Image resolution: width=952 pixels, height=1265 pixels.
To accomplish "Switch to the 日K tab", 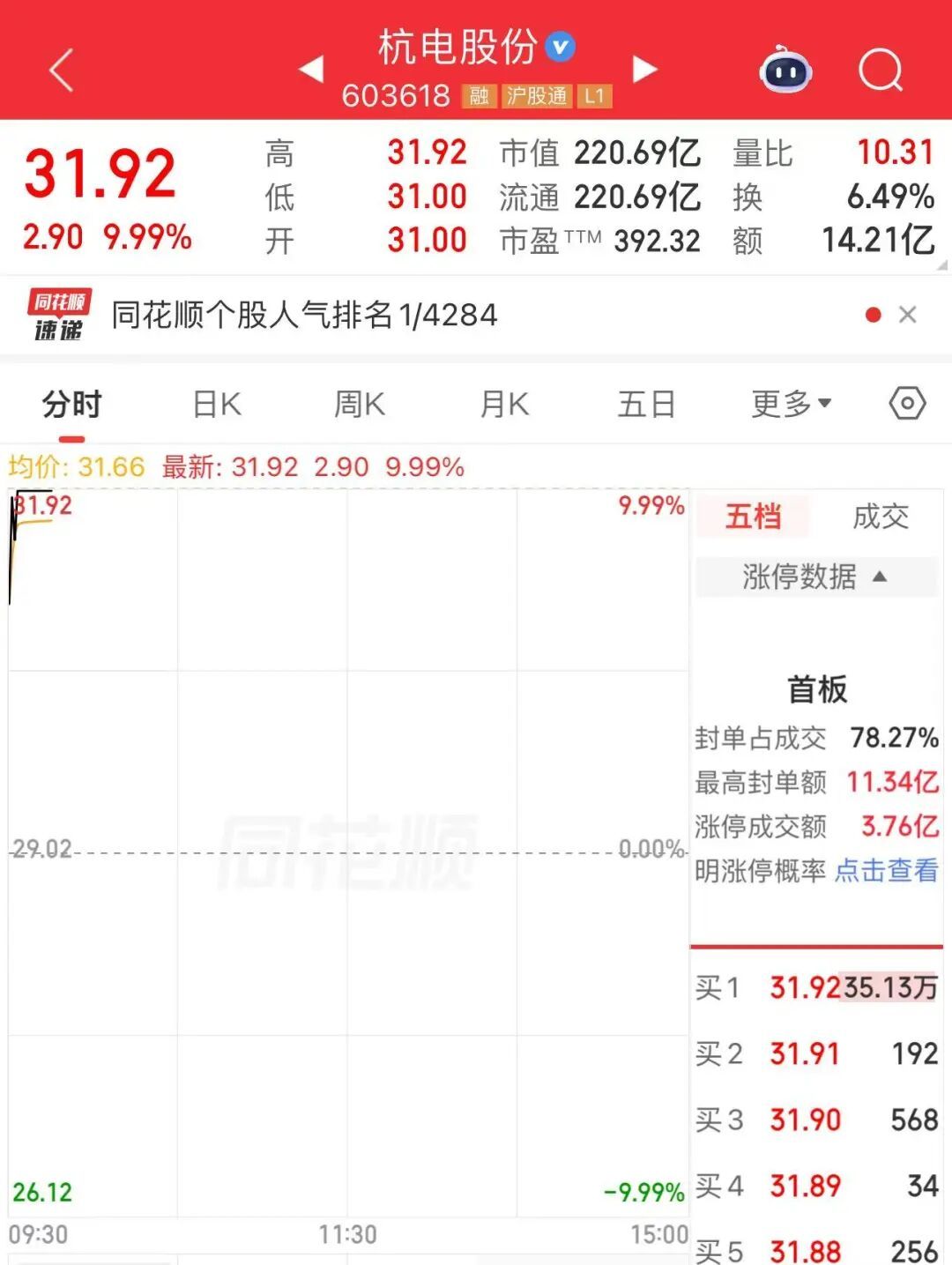I will click(x=217, y=405).
